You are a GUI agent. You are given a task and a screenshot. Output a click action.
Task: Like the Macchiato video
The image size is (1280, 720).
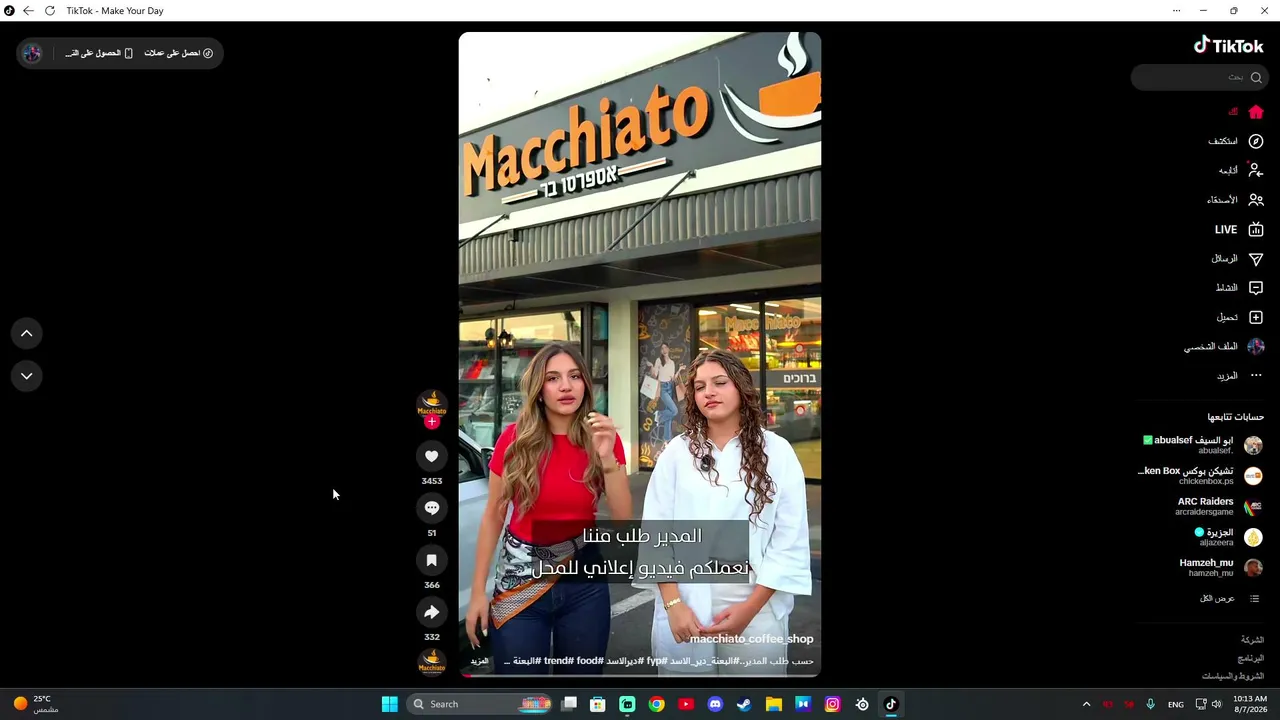(x=431, y=456)
